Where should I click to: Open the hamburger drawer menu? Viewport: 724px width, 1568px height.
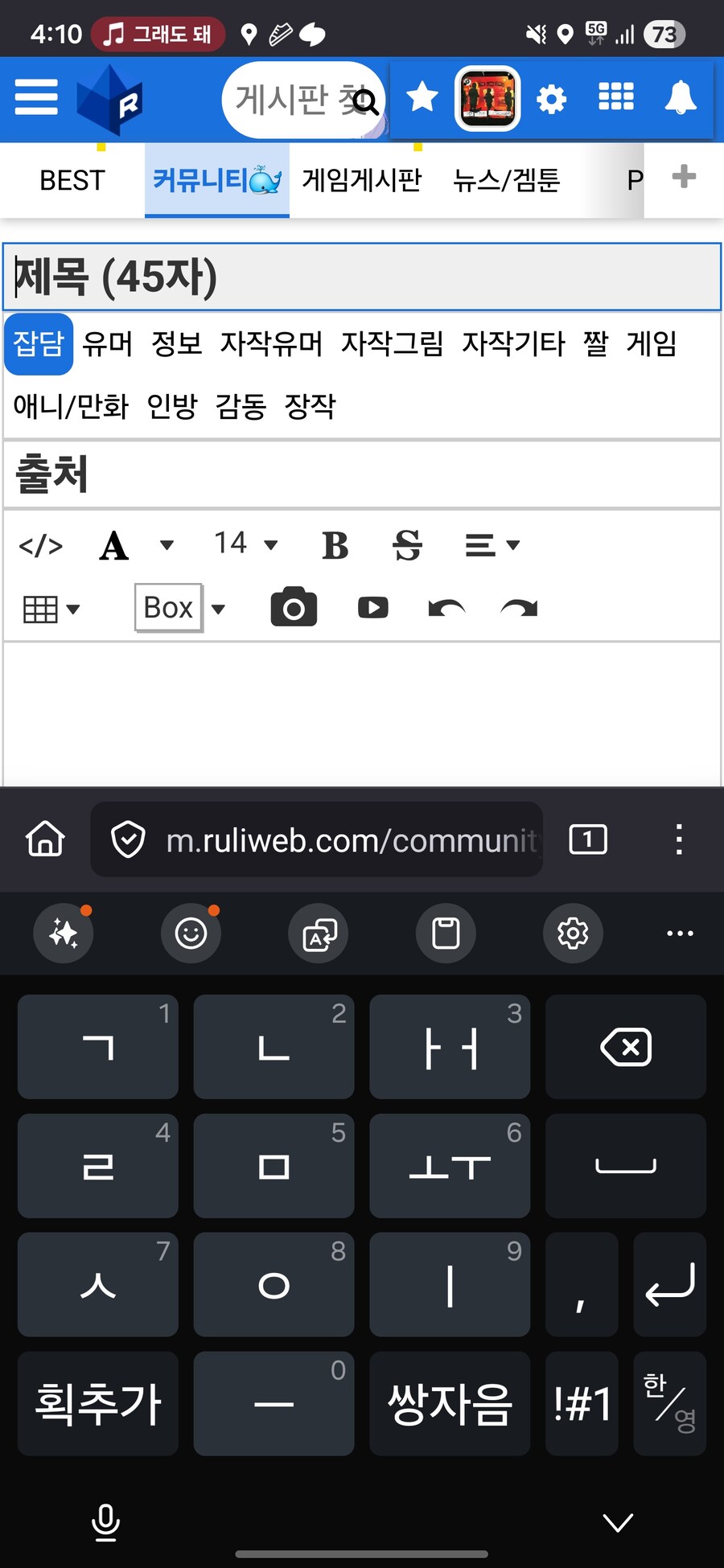click(36, 98)
